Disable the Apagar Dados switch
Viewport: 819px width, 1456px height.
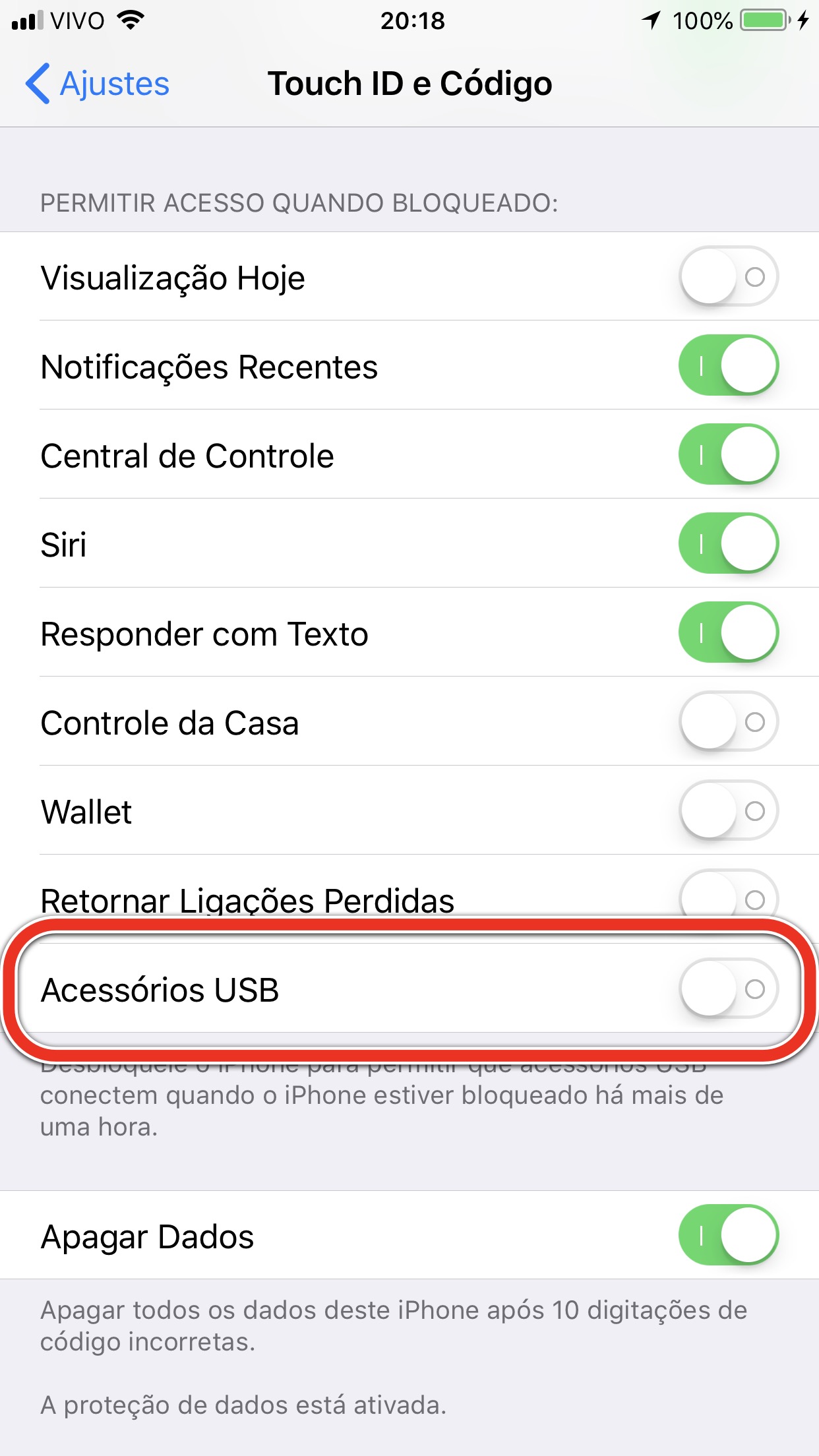tap(729, 1235)
